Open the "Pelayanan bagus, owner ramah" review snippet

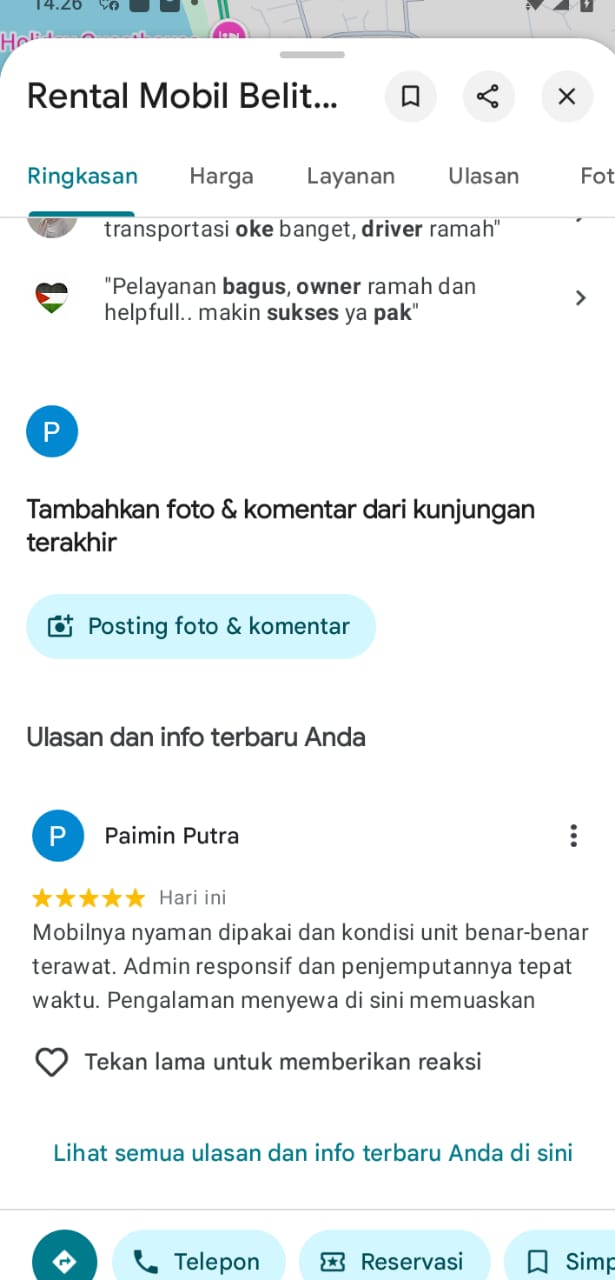coord(300,299)
